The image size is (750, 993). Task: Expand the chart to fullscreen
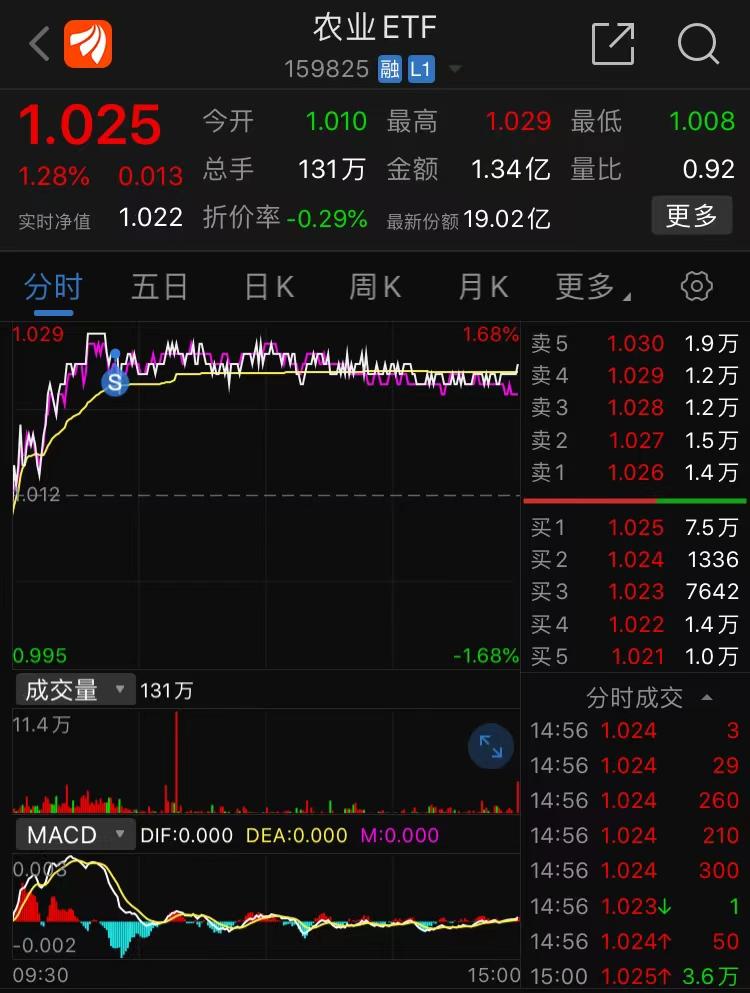coord(491,746)
